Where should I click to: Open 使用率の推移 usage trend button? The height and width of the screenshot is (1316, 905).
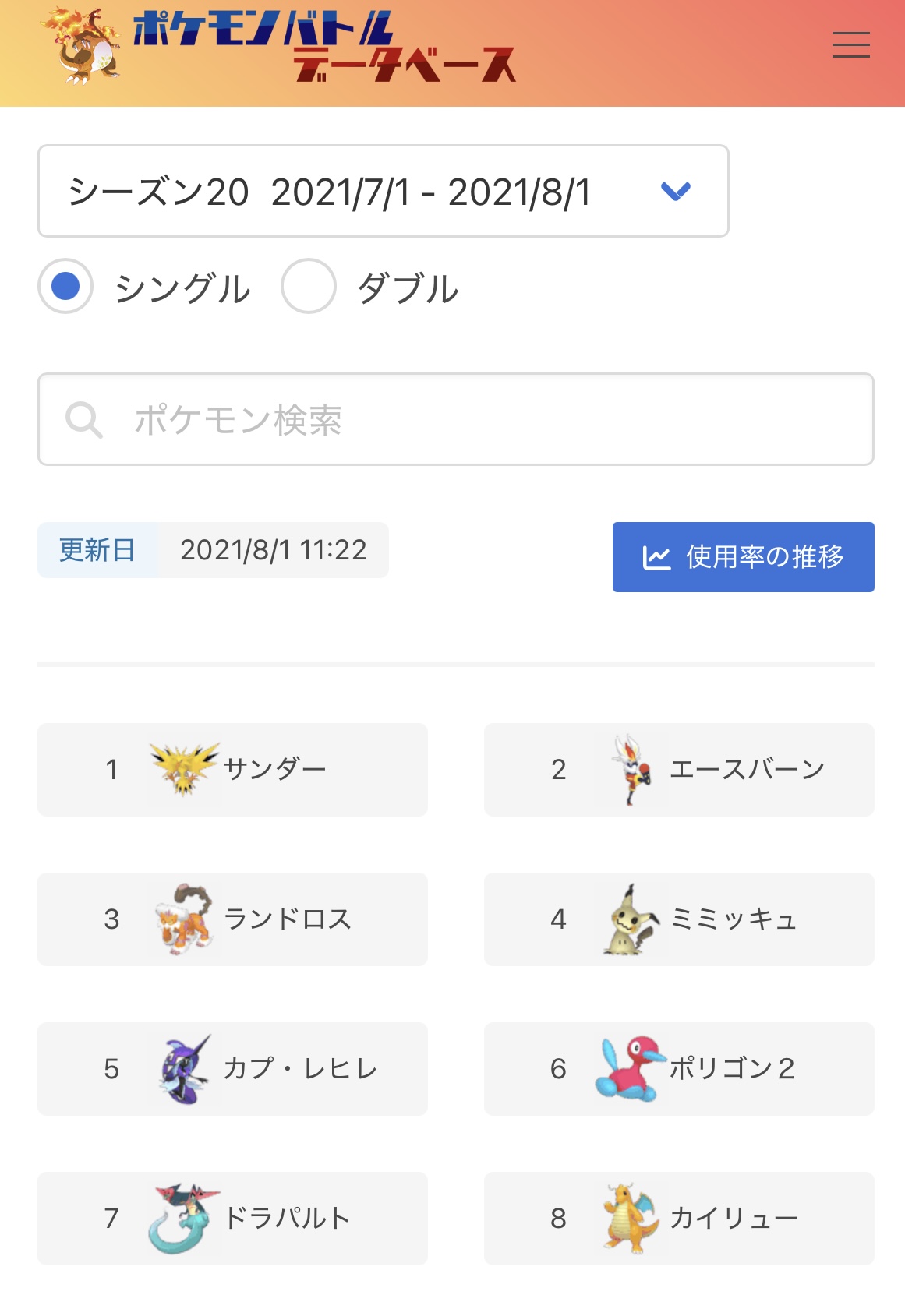coord(743,557)
